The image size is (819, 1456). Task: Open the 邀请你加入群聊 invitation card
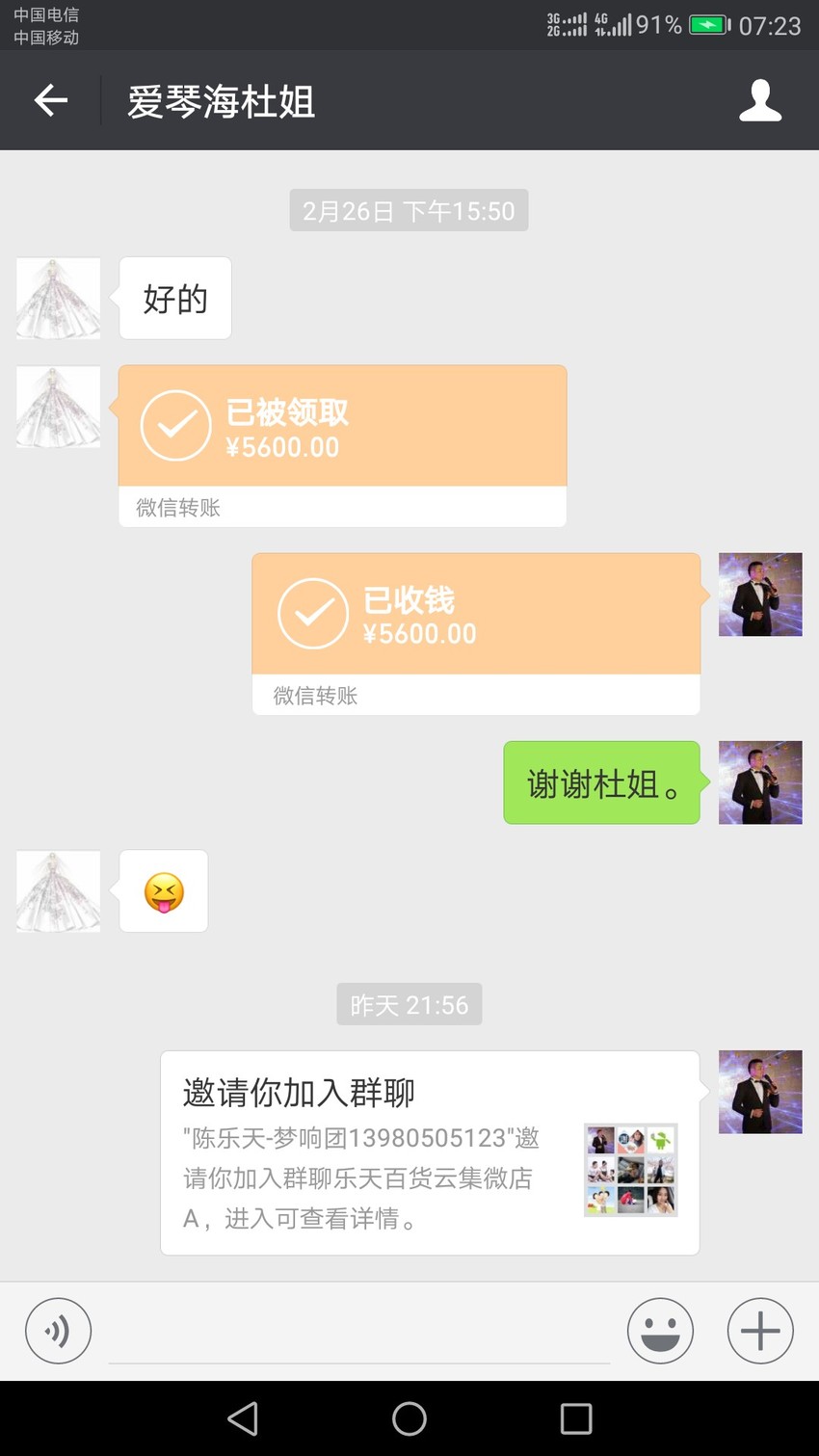[430, 1152]
